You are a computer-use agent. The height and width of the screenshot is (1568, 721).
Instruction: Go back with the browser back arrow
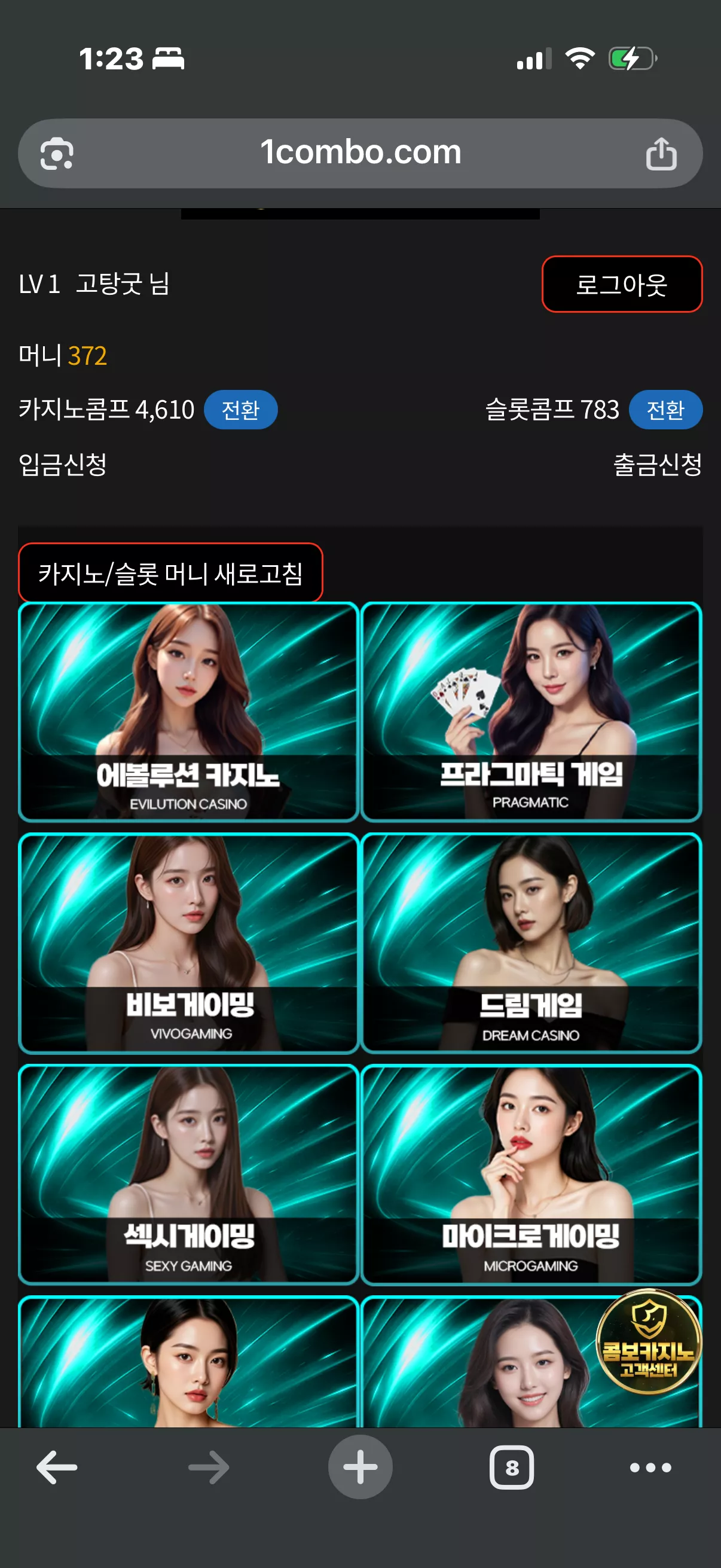57,1467
